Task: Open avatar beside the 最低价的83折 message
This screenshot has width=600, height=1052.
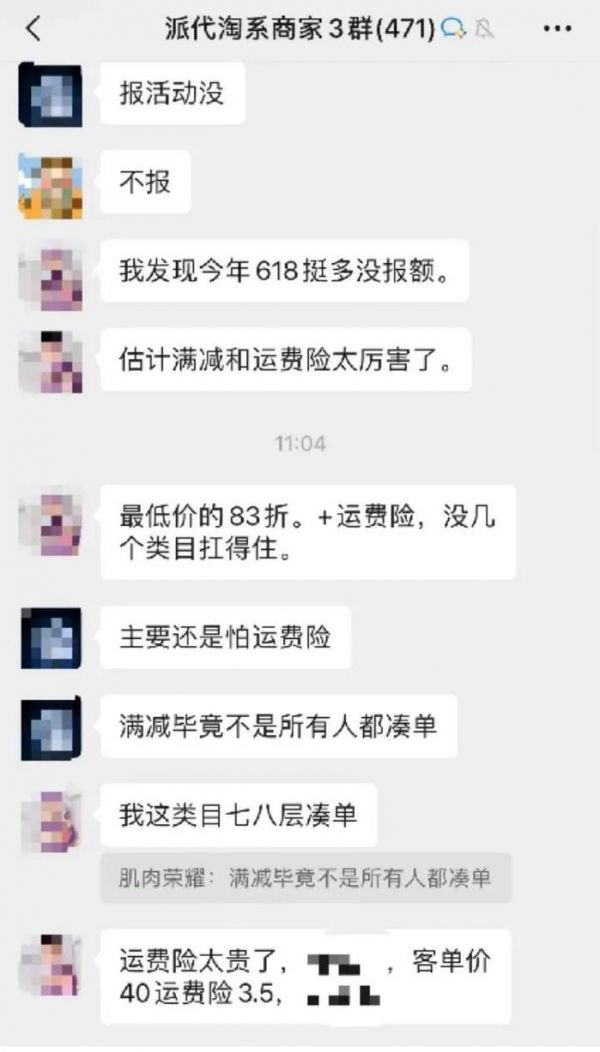Action: [x=49, y=522]
